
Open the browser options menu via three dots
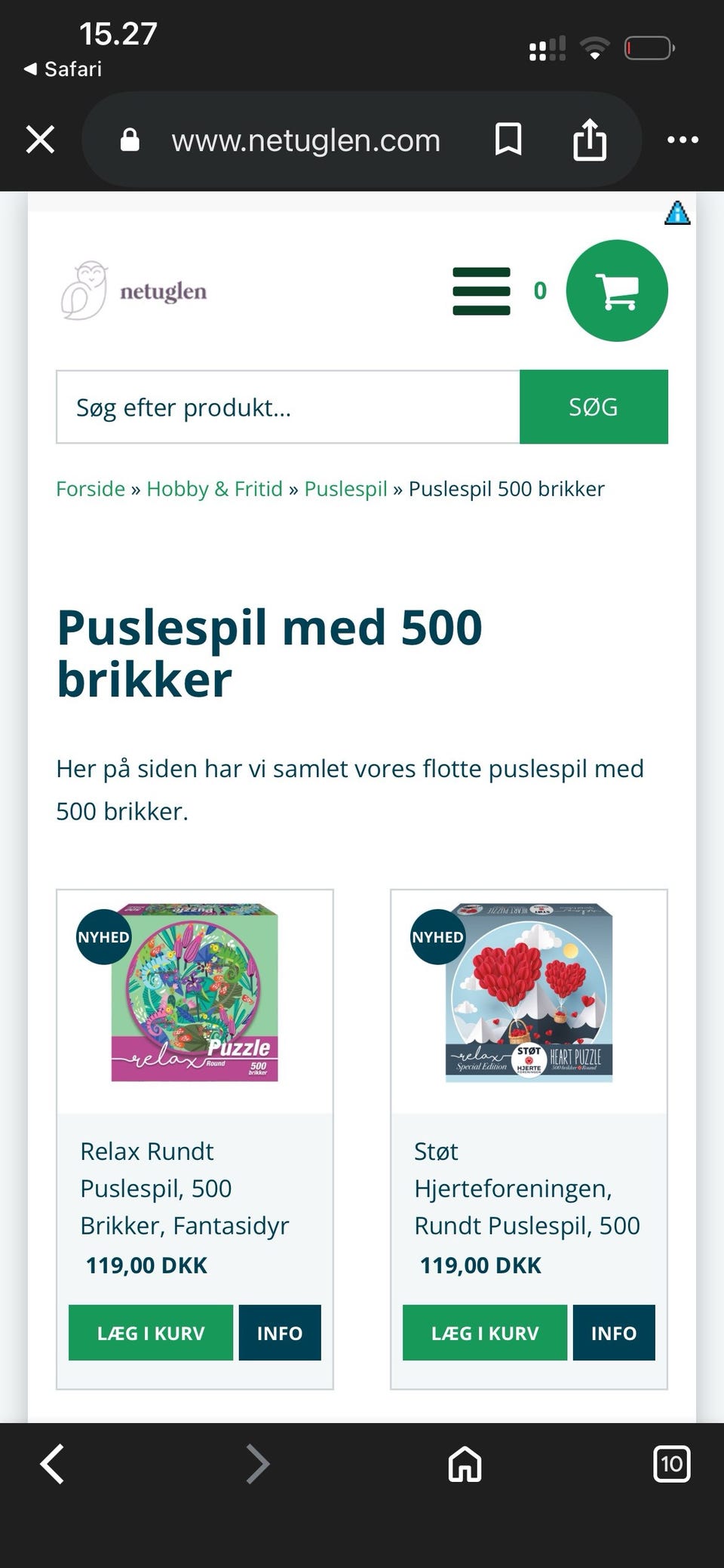pos(683,139)
